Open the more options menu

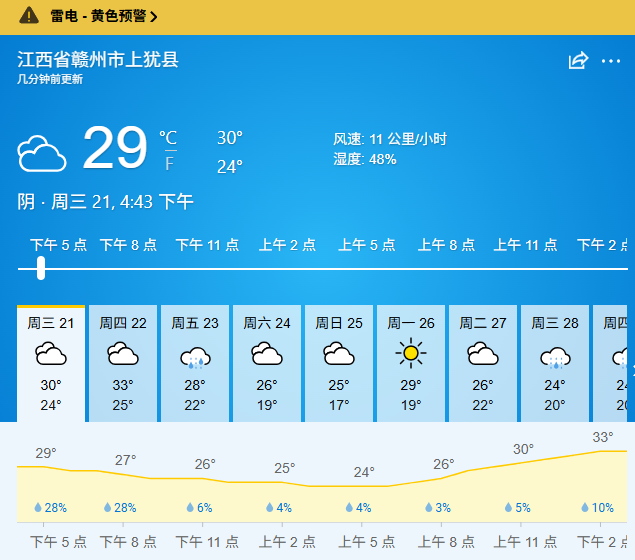tap(611, 61)
